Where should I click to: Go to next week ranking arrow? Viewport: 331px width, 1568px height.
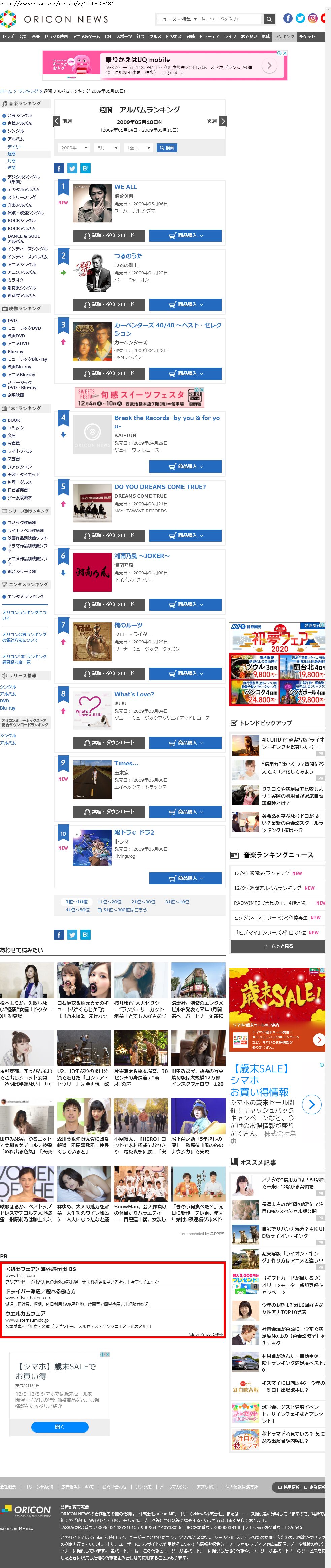[223, 121]
